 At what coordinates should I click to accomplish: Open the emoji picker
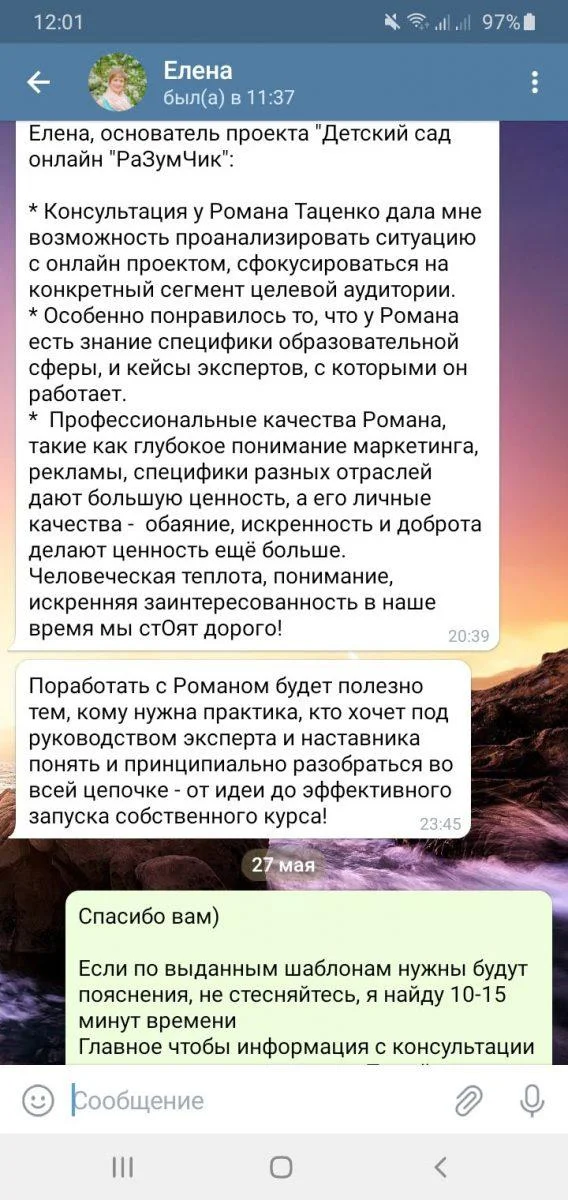[38, 1101]
